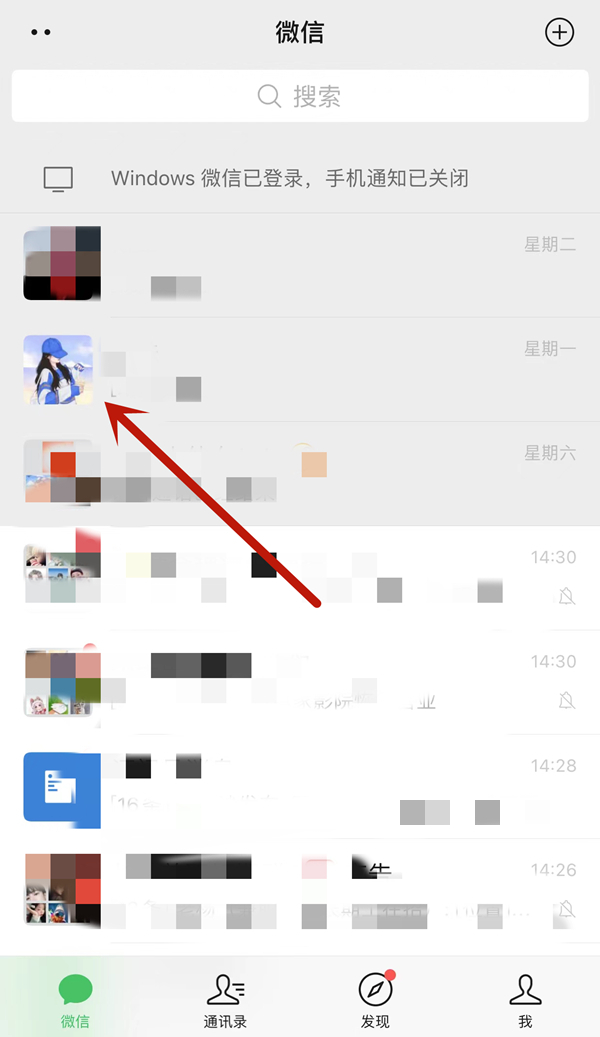Tap the two-dot icon at top left
This screenshot has width=600, height=1037.
coord(41,32)
